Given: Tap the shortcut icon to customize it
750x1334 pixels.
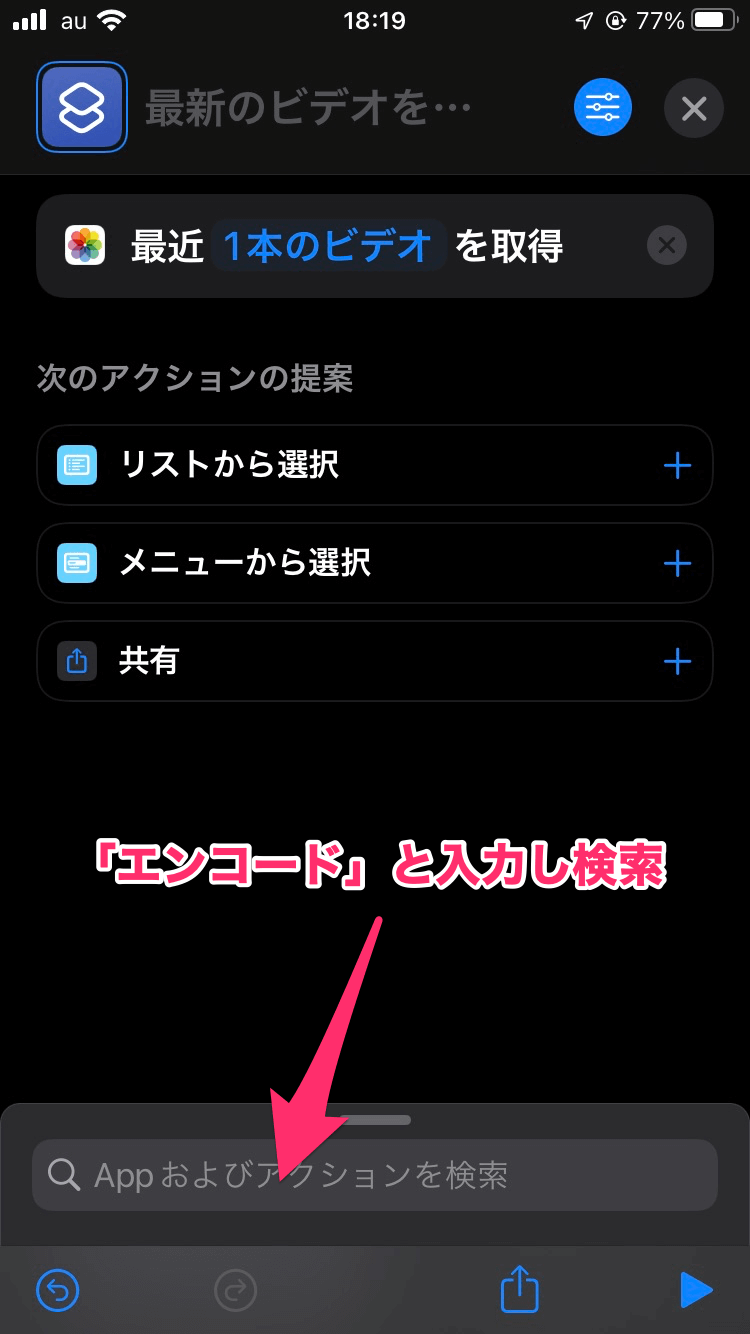Looking at the screenshot, I should coord(82,107).
